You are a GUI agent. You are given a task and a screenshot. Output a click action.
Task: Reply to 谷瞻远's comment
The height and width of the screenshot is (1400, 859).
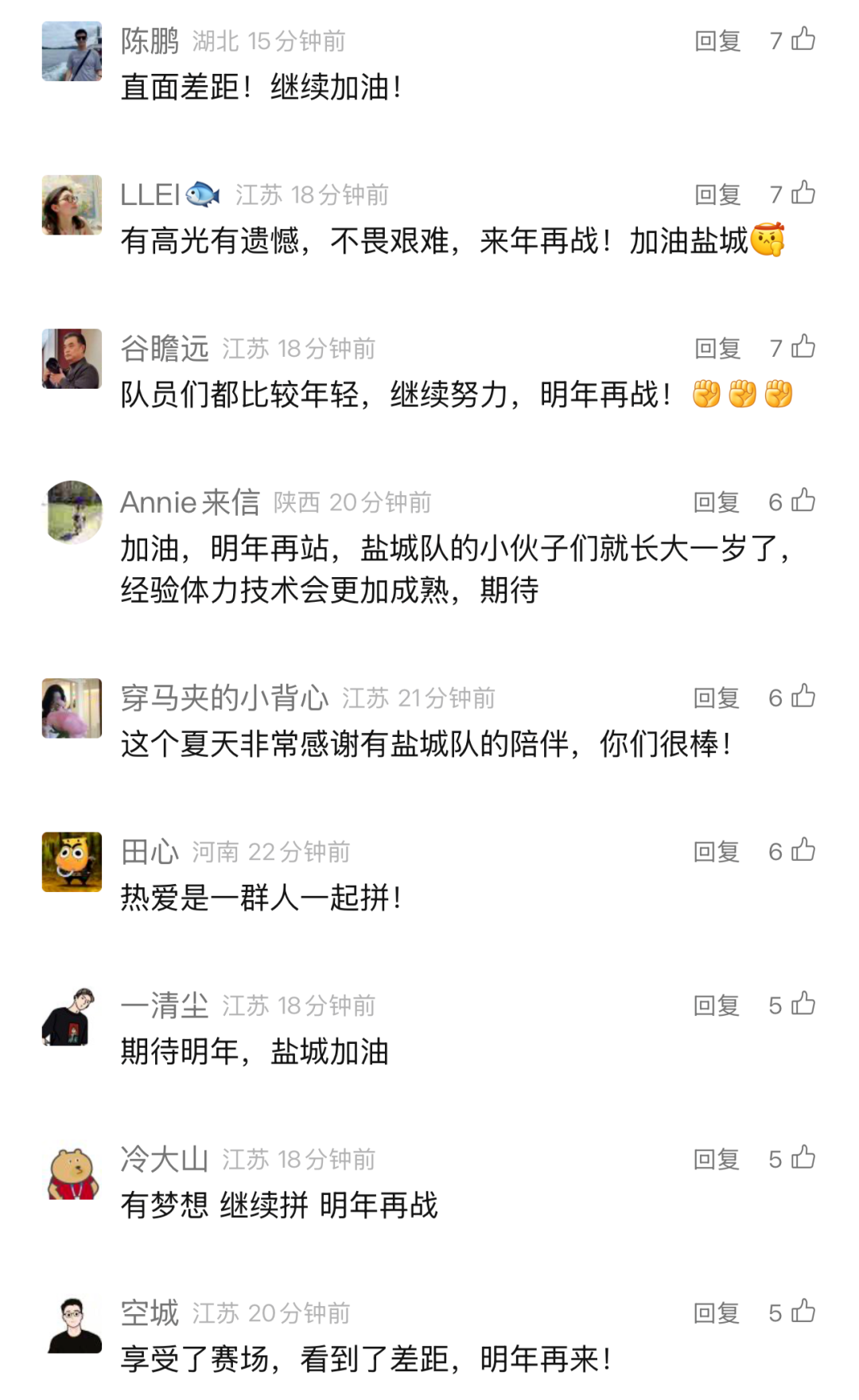[x=717, y=348]
